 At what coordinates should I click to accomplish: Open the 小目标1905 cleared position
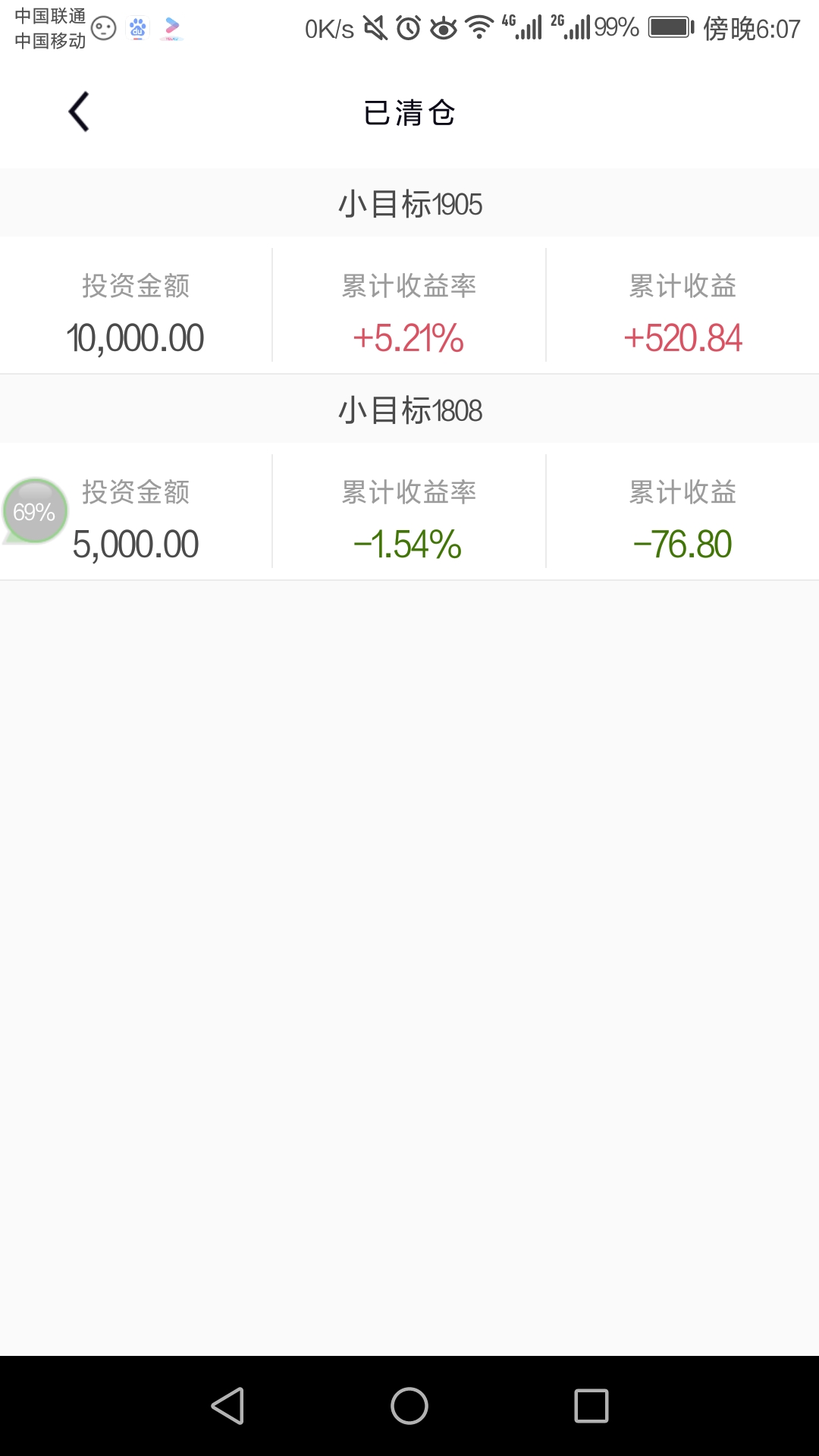point(409,271)
